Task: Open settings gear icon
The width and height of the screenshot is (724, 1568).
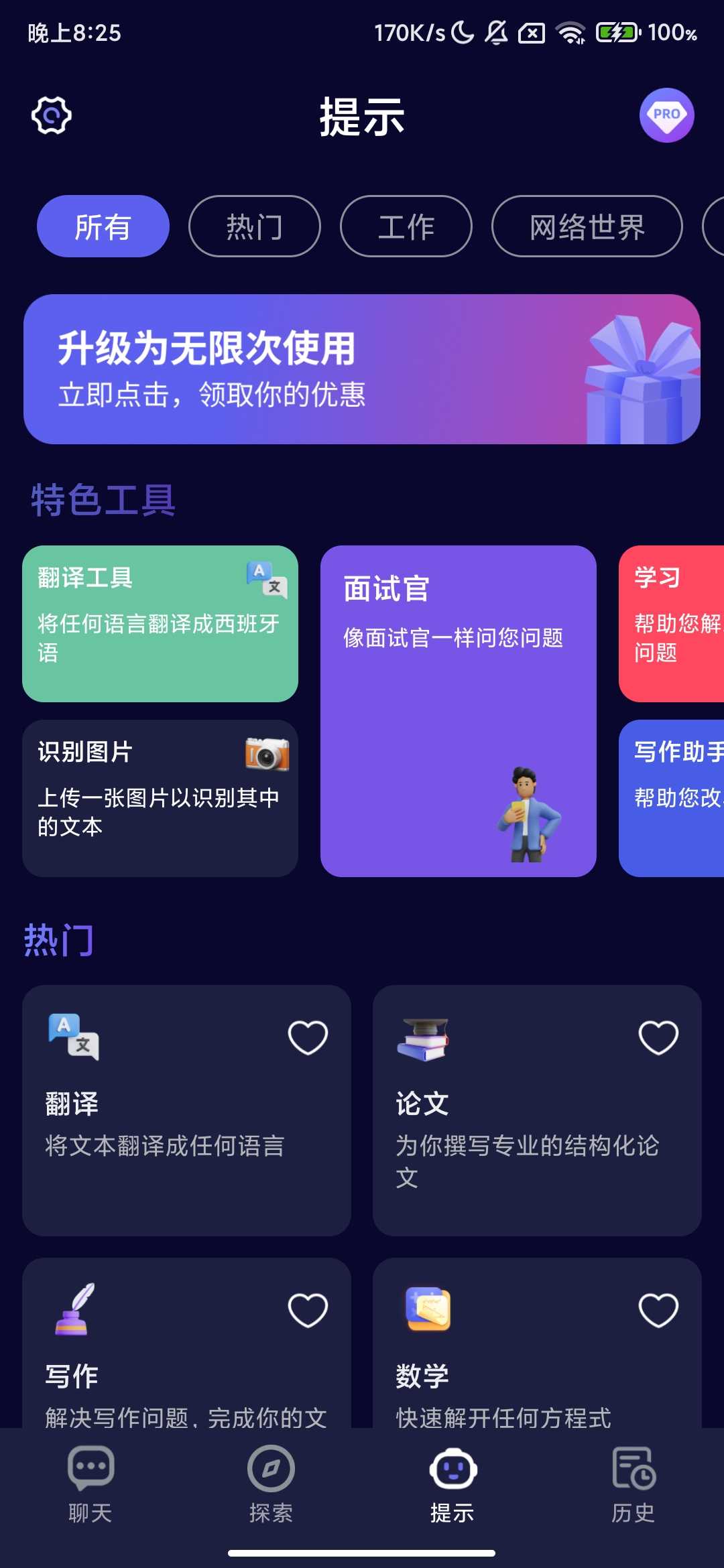Action: [x=52, y=115]
